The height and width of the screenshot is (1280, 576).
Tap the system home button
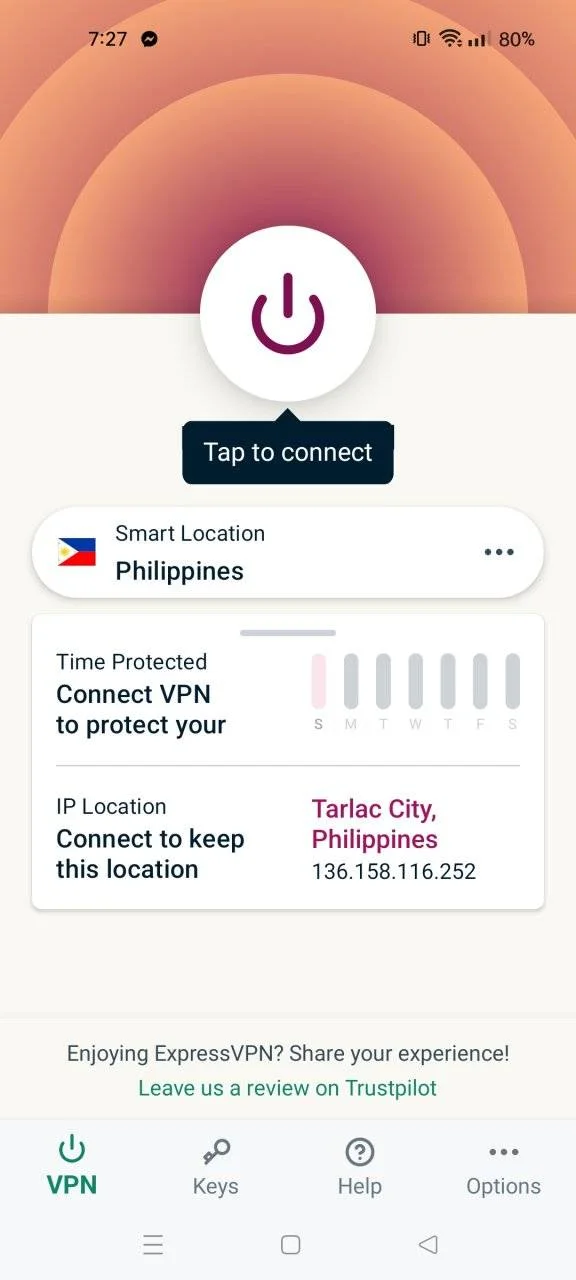pos(291,1245)
